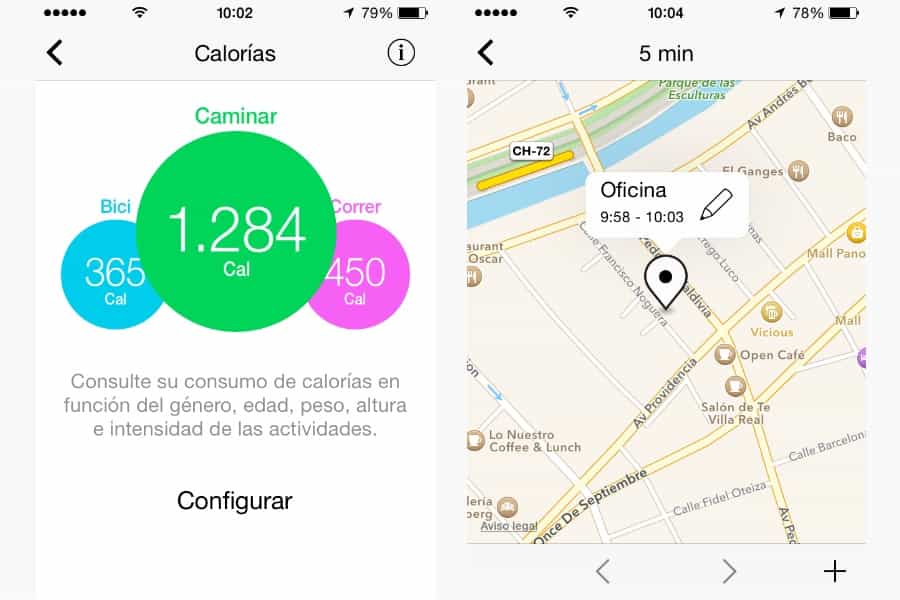Show the previous place with the left chevron
This screenshot has width=900, height=600.
coord(603,571)
